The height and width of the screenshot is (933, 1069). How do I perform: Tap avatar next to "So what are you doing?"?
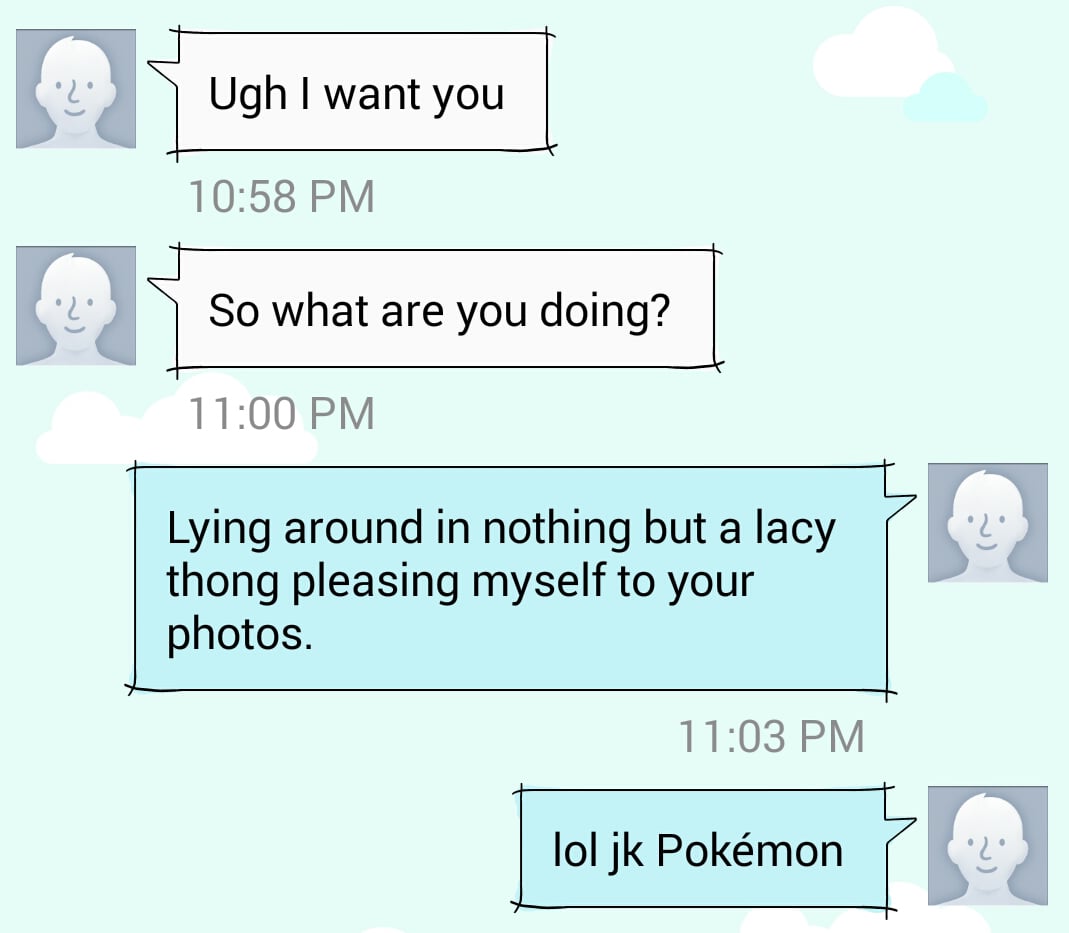(x=76, y=306)
